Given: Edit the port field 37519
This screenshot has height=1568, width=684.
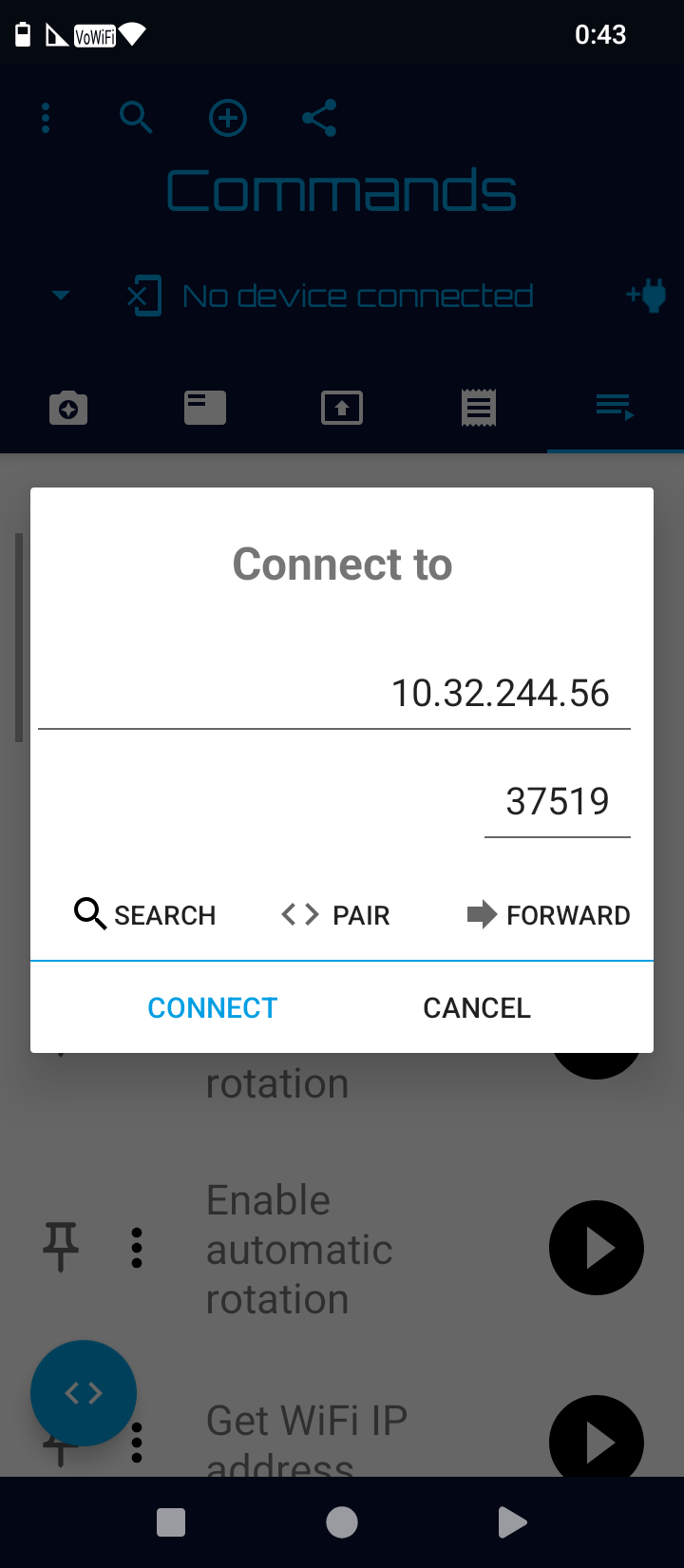Looking at the screenshot, I should pos(558,802).
